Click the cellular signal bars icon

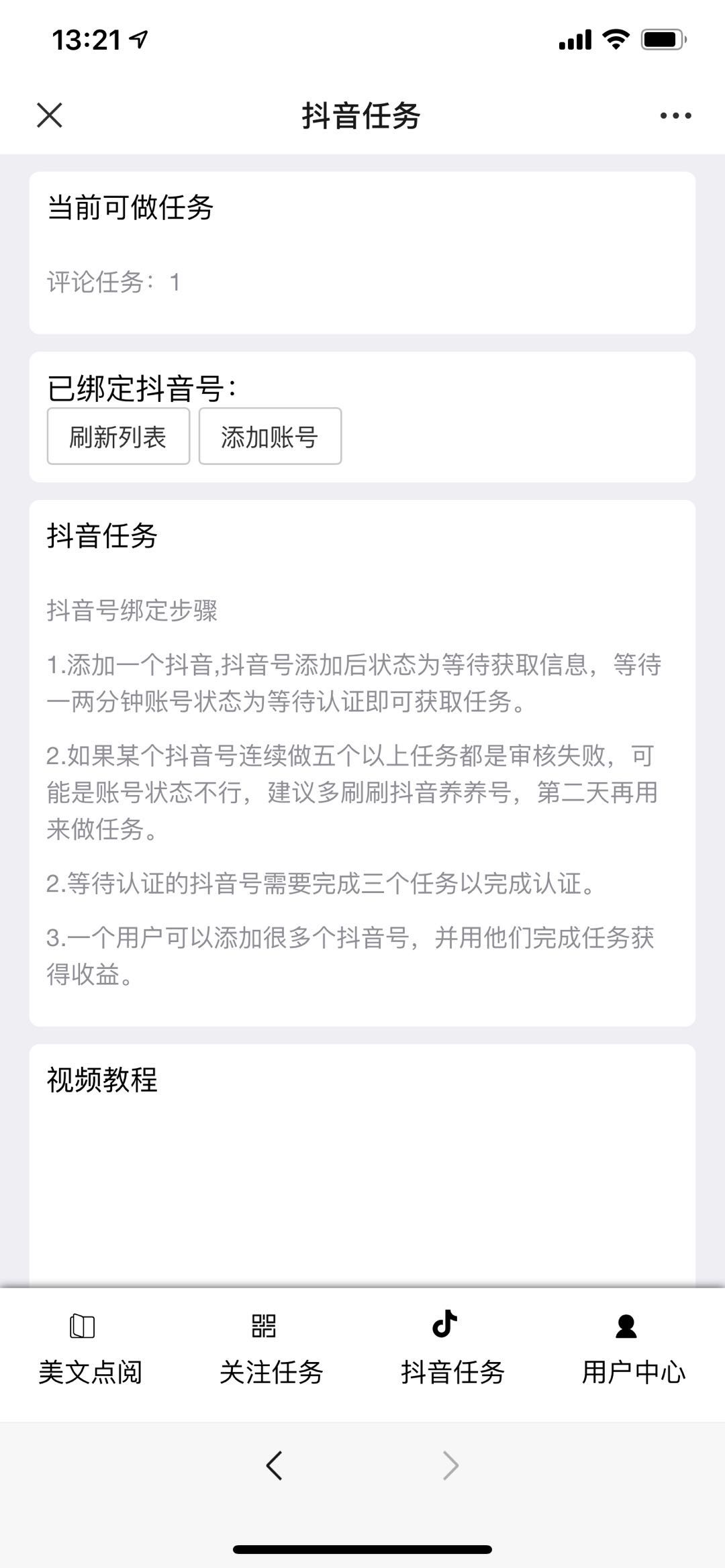(x=574, y=40)
